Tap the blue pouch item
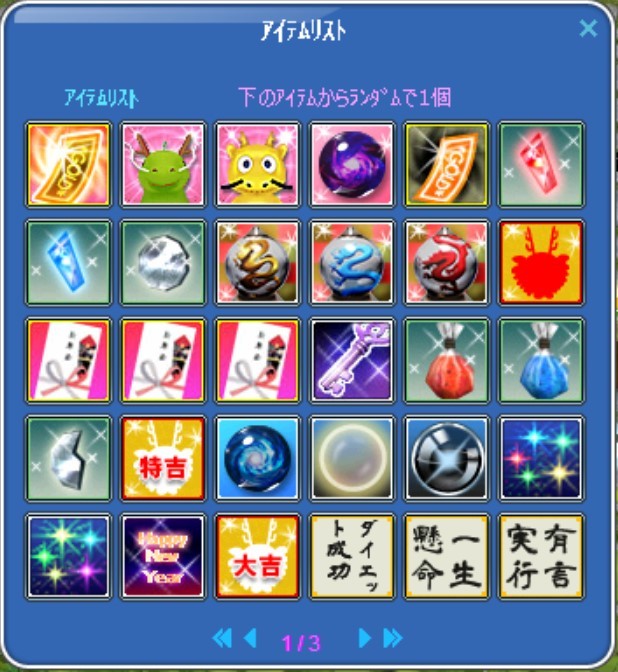Image resolution: width=618 pixels, height=672 pixels. click(x=541, y=360)
